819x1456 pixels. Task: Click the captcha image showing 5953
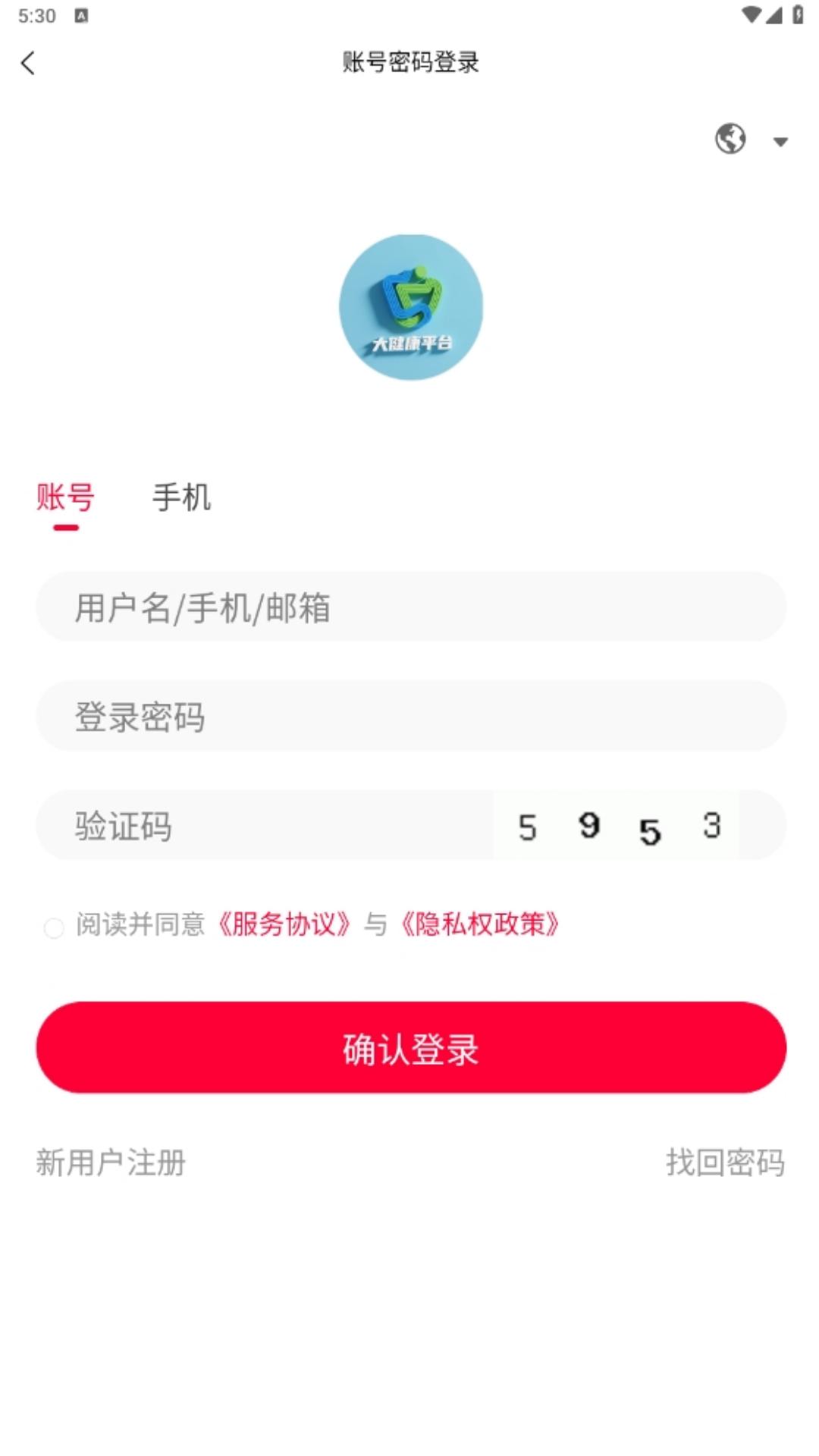(618, 827)
